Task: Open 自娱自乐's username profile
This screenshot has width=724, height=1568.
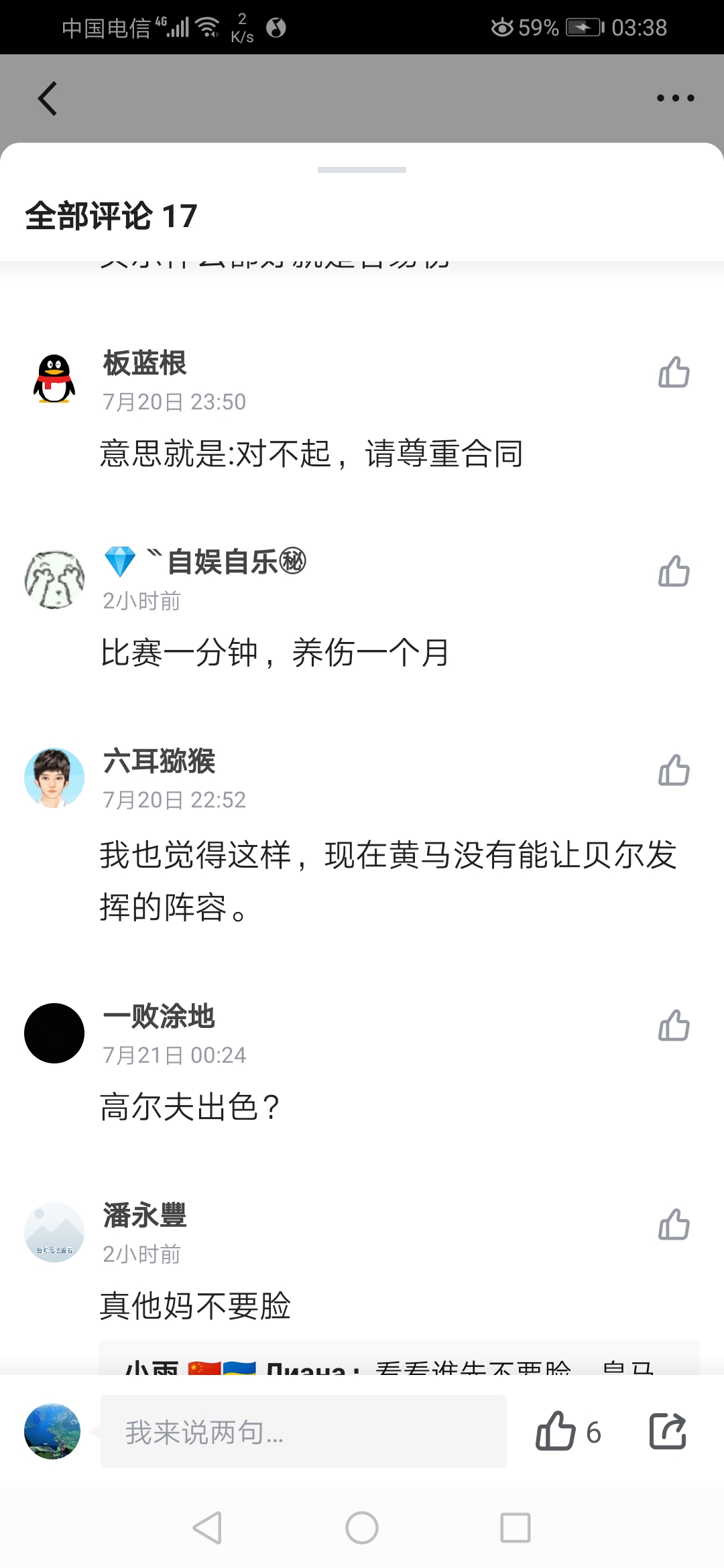Action: 235,562
